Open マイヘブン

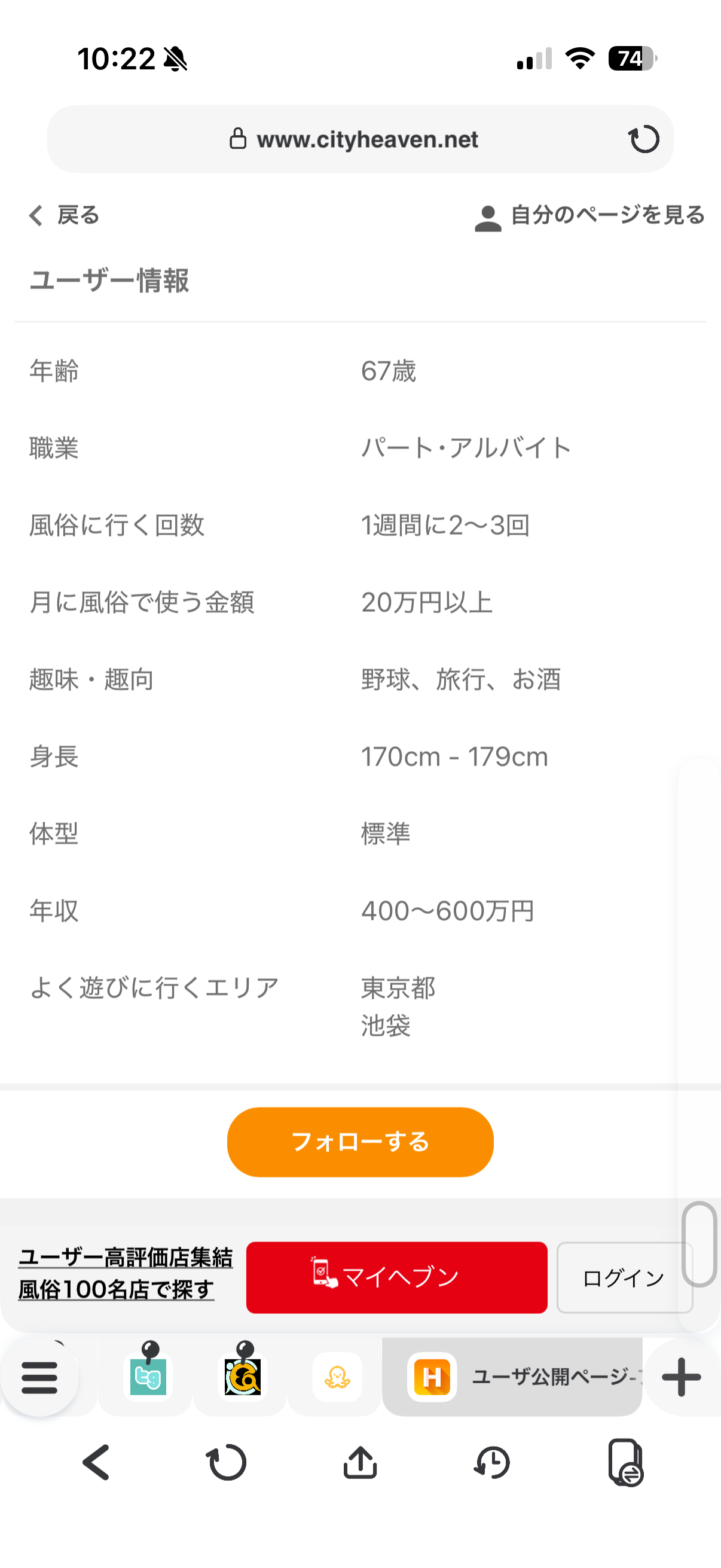point(397,1276)
